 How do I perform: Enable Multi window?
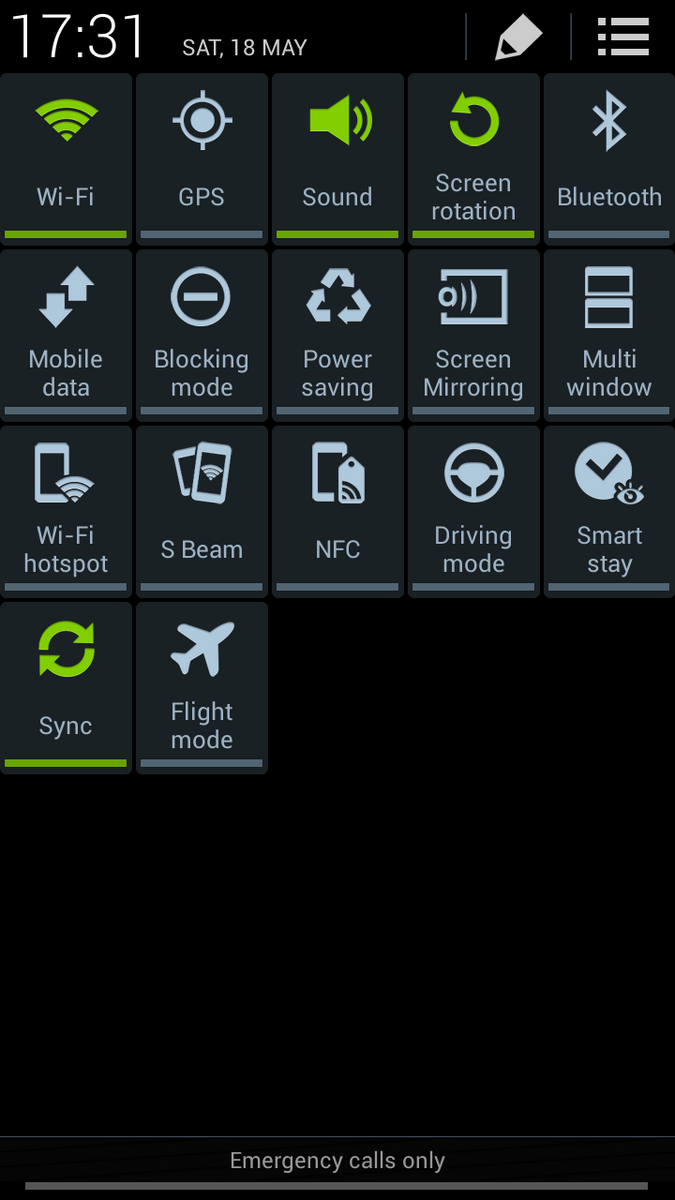point(609,334)
